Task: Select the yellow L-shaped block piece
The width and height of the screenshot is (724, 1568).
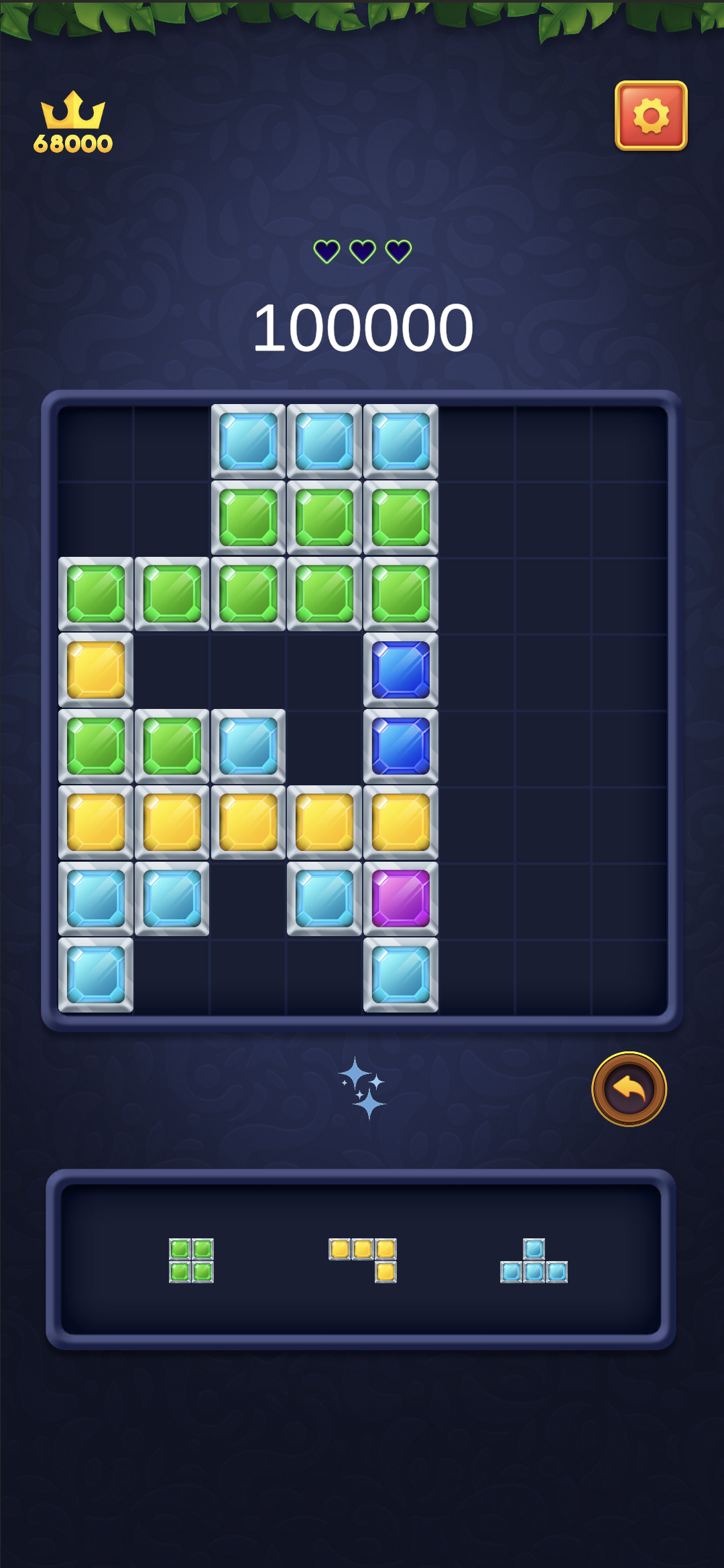Action: [x=363, y=1260]
